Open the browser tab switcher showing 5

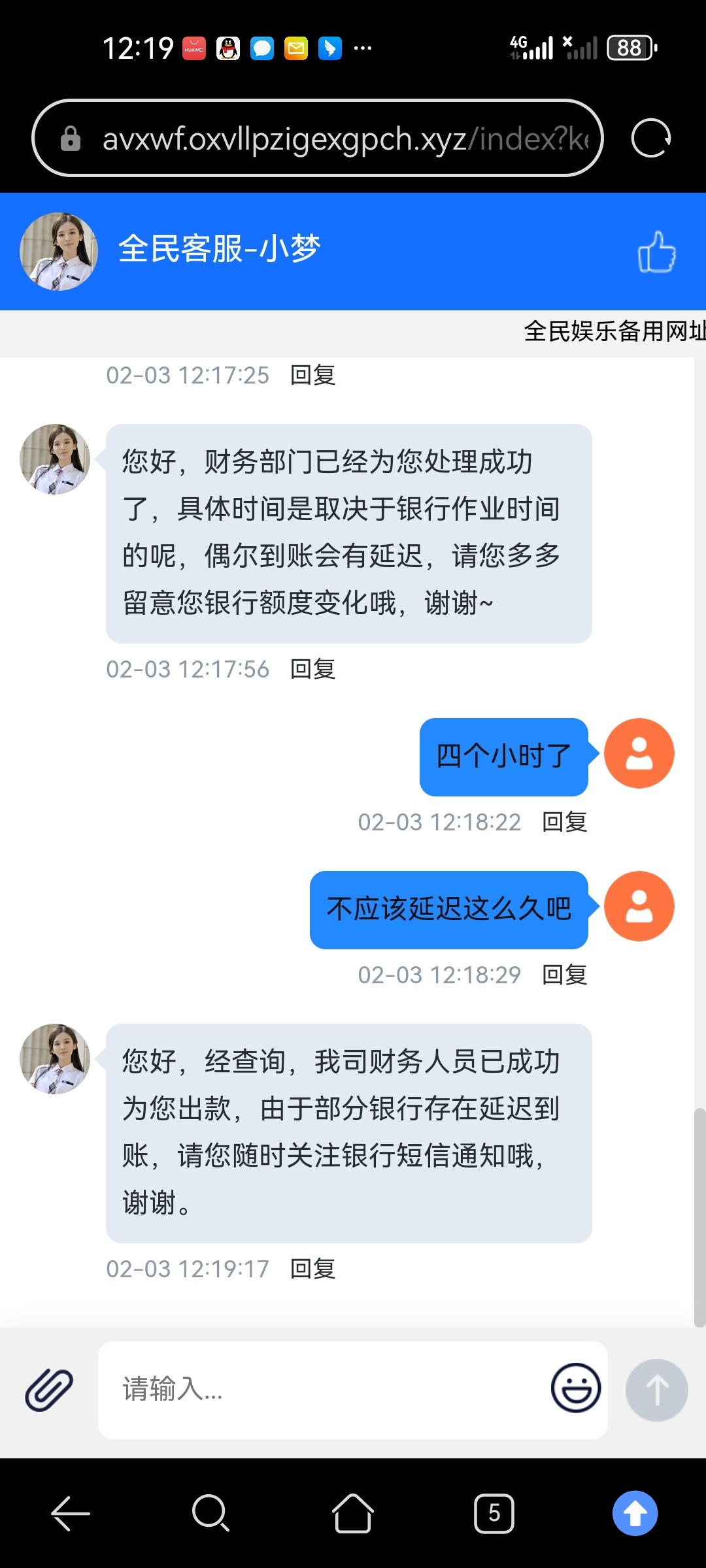coord(494,1513)
